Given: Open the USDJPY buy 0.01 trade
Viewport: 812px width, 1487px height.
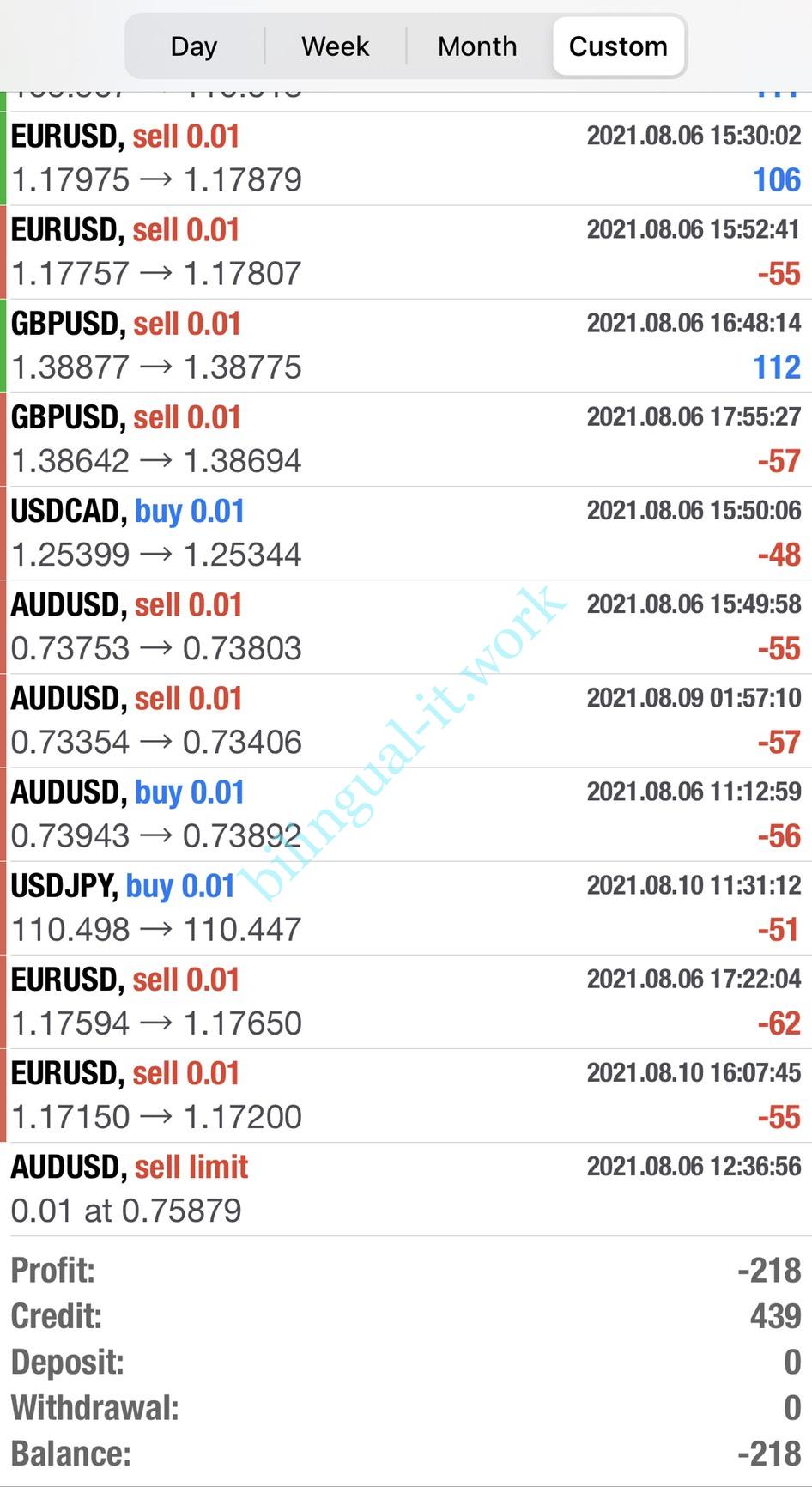Looking at the screenshot, I should (406, 907).
